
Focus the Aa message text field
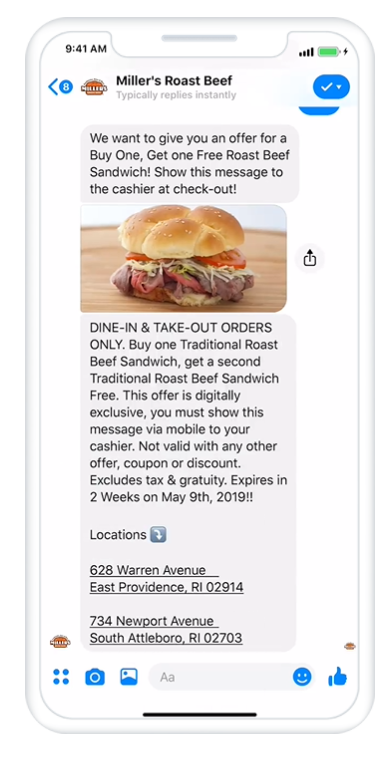[x=220, y=677]
